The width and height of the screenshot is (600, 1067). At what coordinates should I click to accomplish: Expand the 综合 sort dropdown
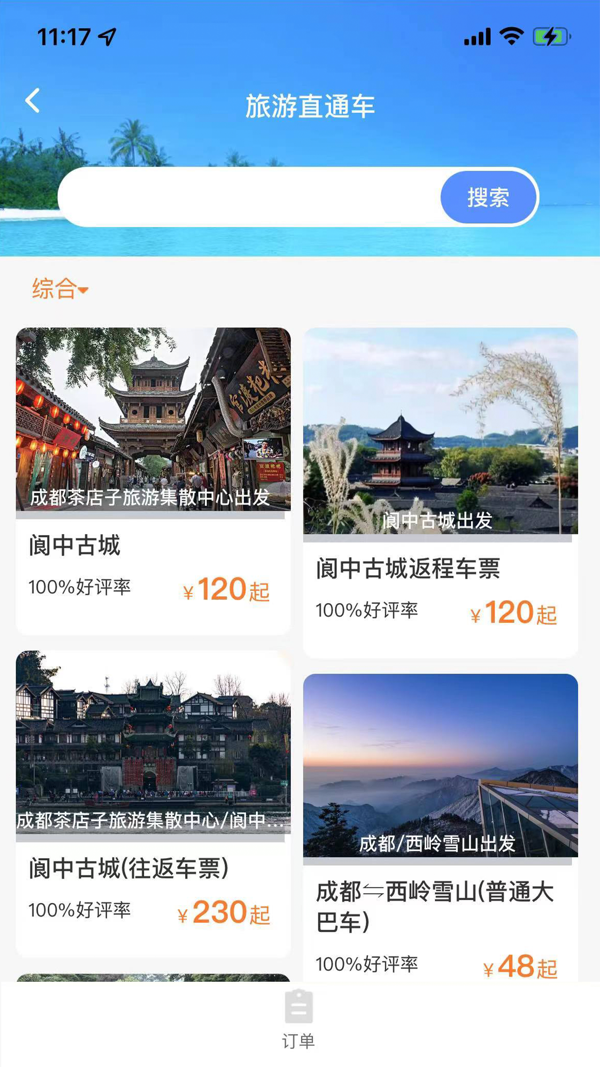60,289
